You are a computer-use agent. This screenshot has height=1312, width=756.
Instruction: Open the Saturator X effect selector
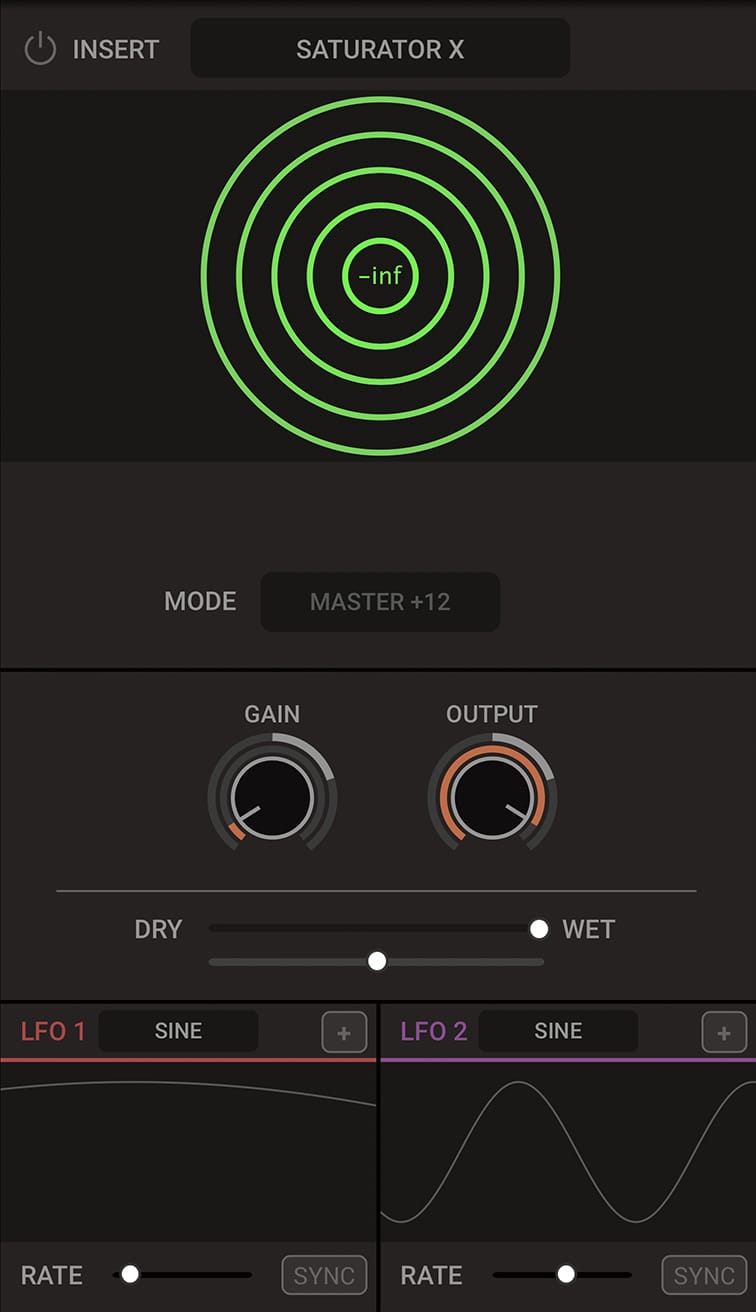tap(380, 48)
